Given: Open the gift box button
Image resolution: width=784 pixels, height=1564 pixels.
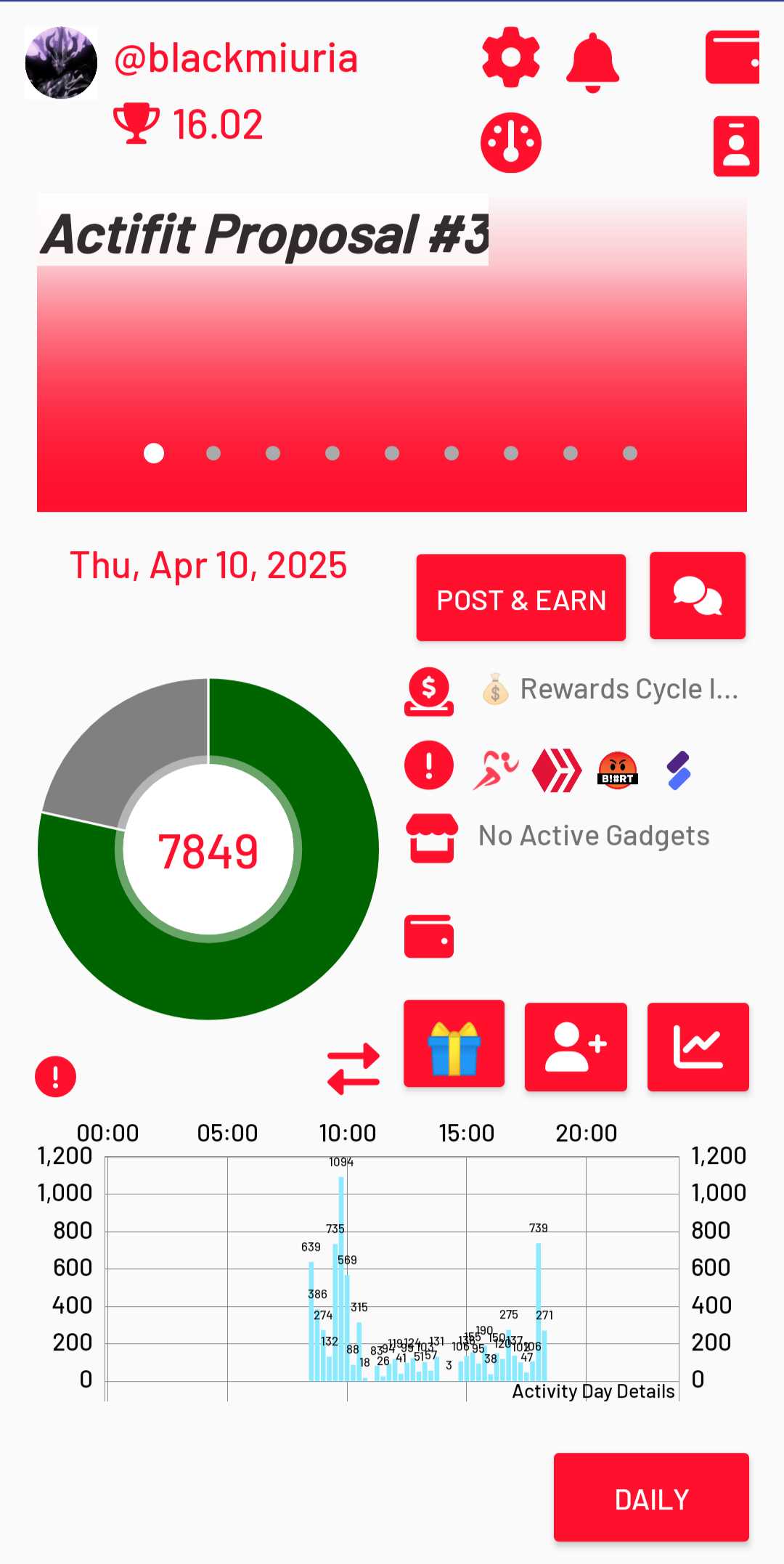Looking at the screenshot, I should pyautogui.click(x=454, y=1044).
